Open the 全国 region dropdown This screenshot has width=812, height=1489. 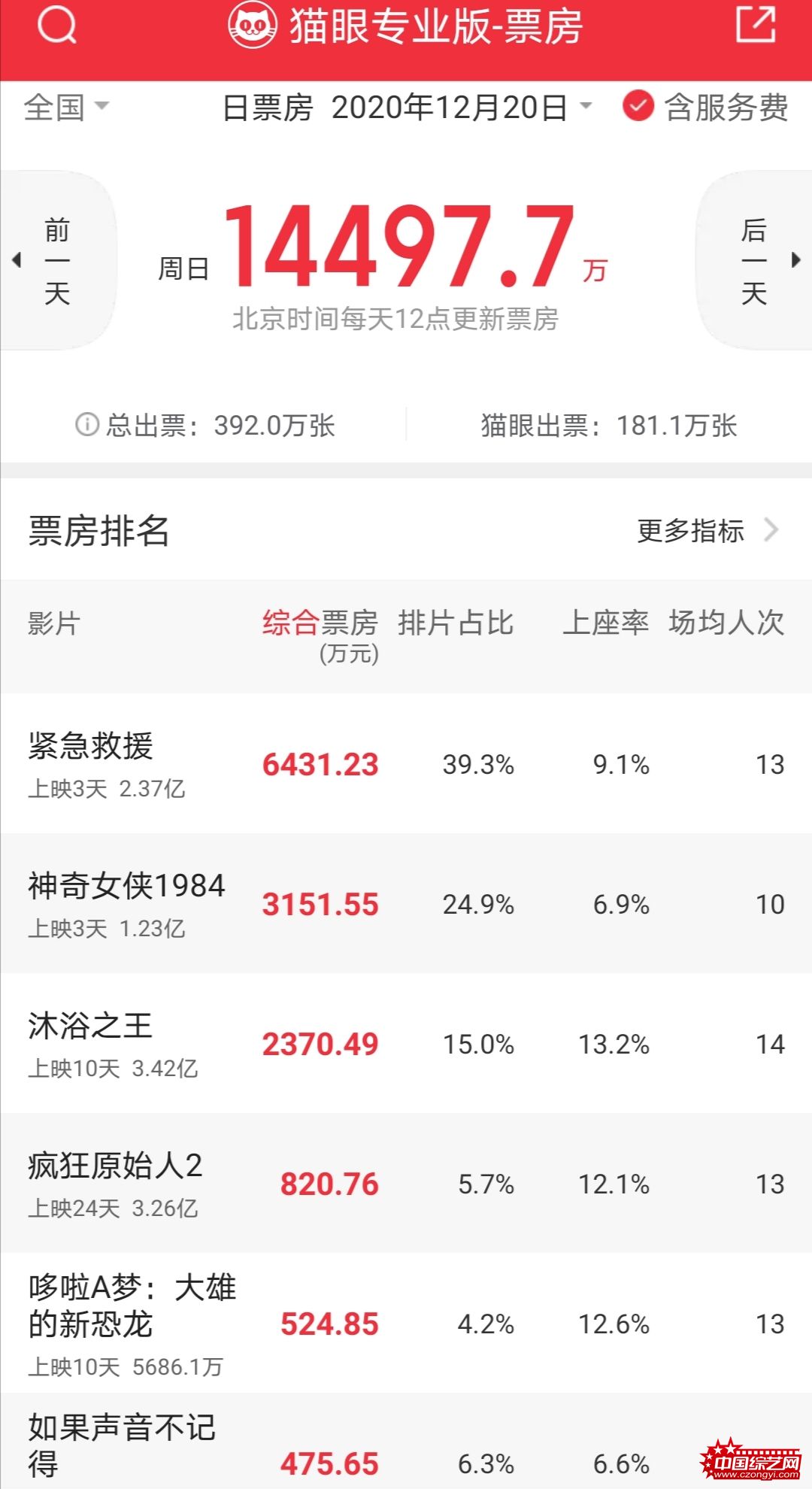tap(66, 107)
